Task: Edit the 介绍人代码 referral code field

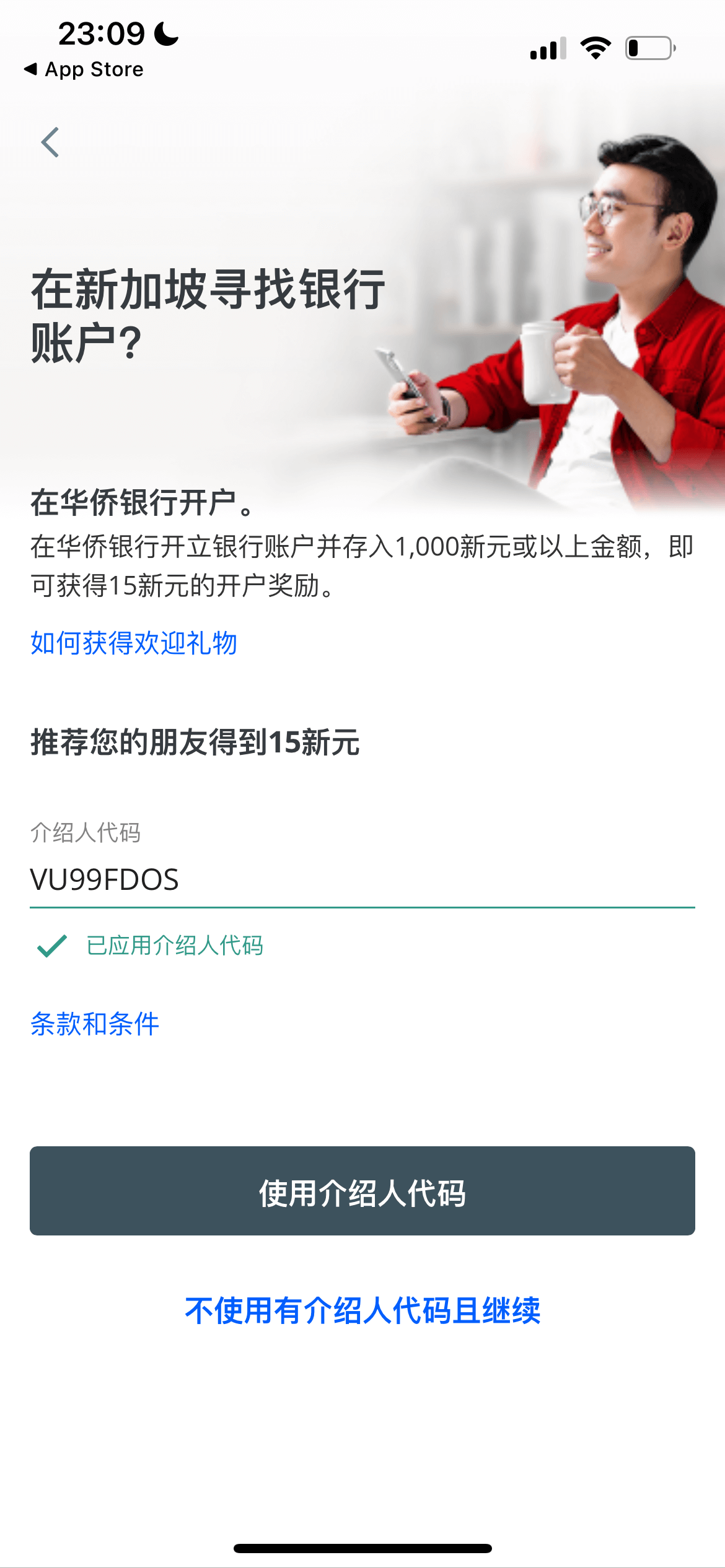Action: 362,879
